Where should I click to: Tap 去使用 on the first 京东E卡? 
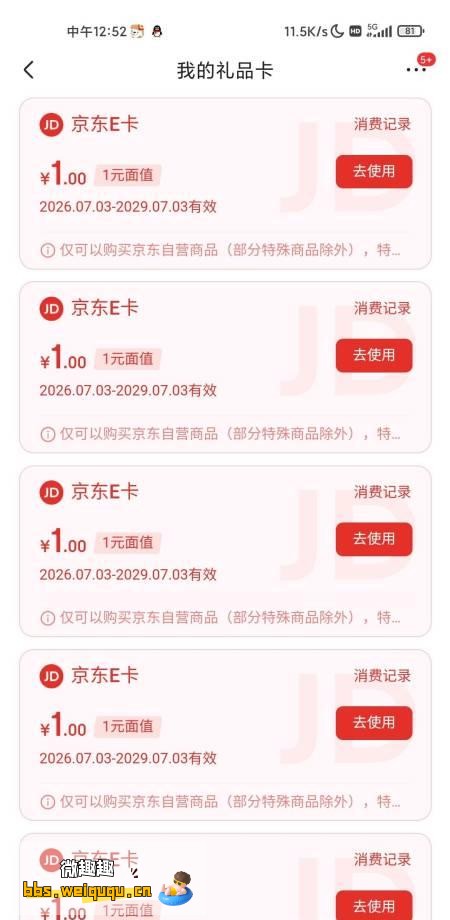374,171
